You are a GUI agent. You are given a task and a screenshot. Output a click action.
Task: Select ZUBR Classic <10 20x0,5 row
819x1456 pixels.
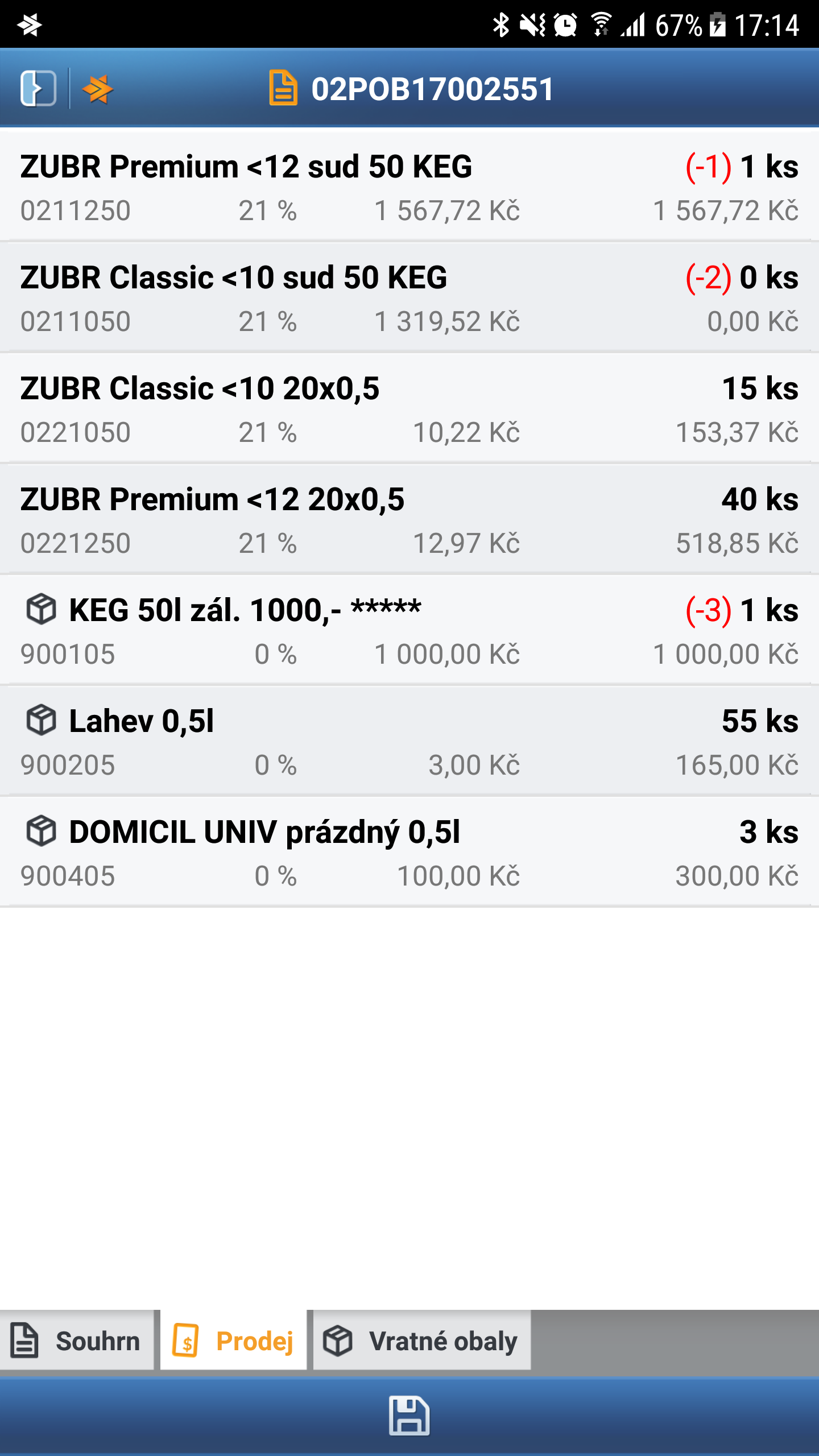click(409, 408)
